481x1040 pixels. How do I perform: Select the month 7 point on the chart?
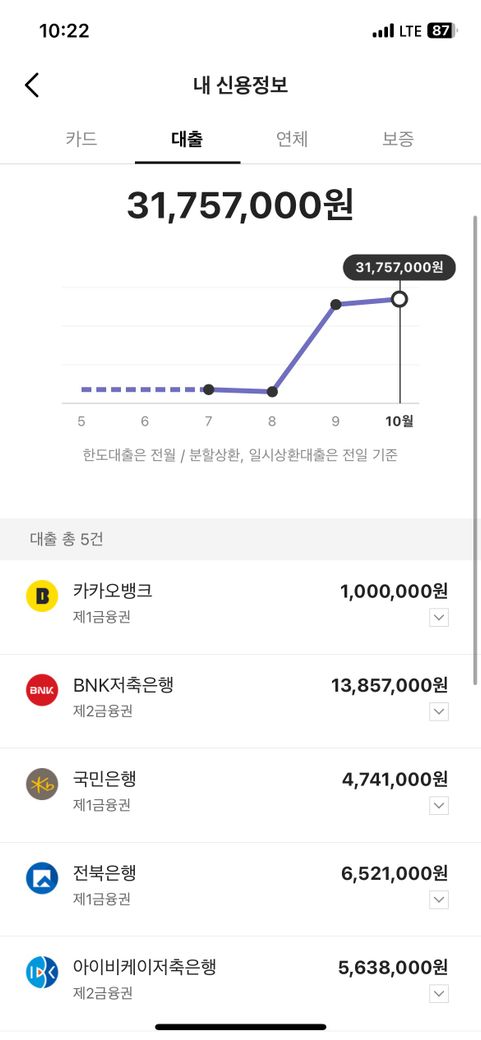click(x=208, y=389)
